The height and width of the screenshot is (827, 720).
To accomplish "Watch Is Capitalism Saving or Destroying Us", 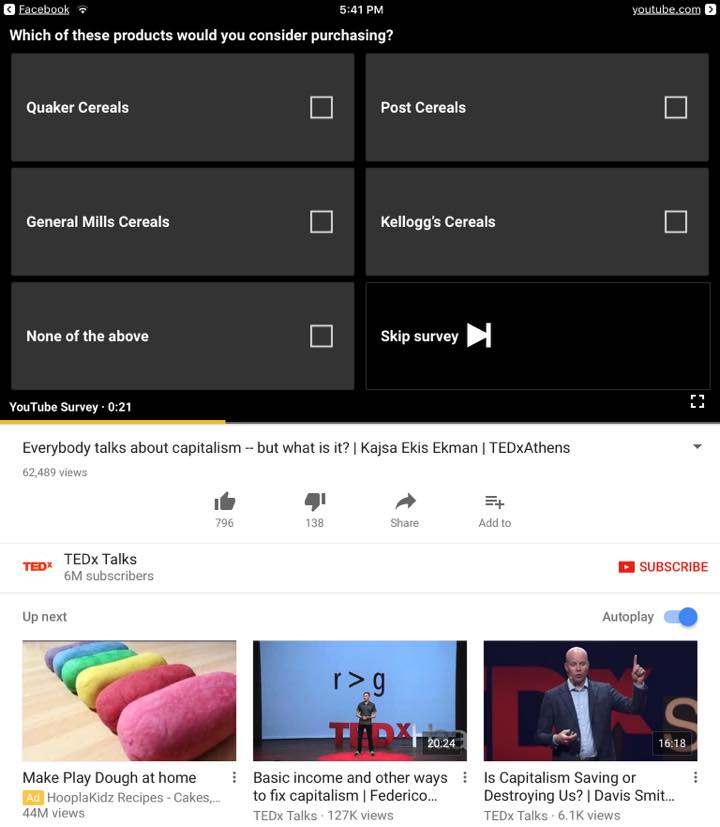I will [590, 701].
